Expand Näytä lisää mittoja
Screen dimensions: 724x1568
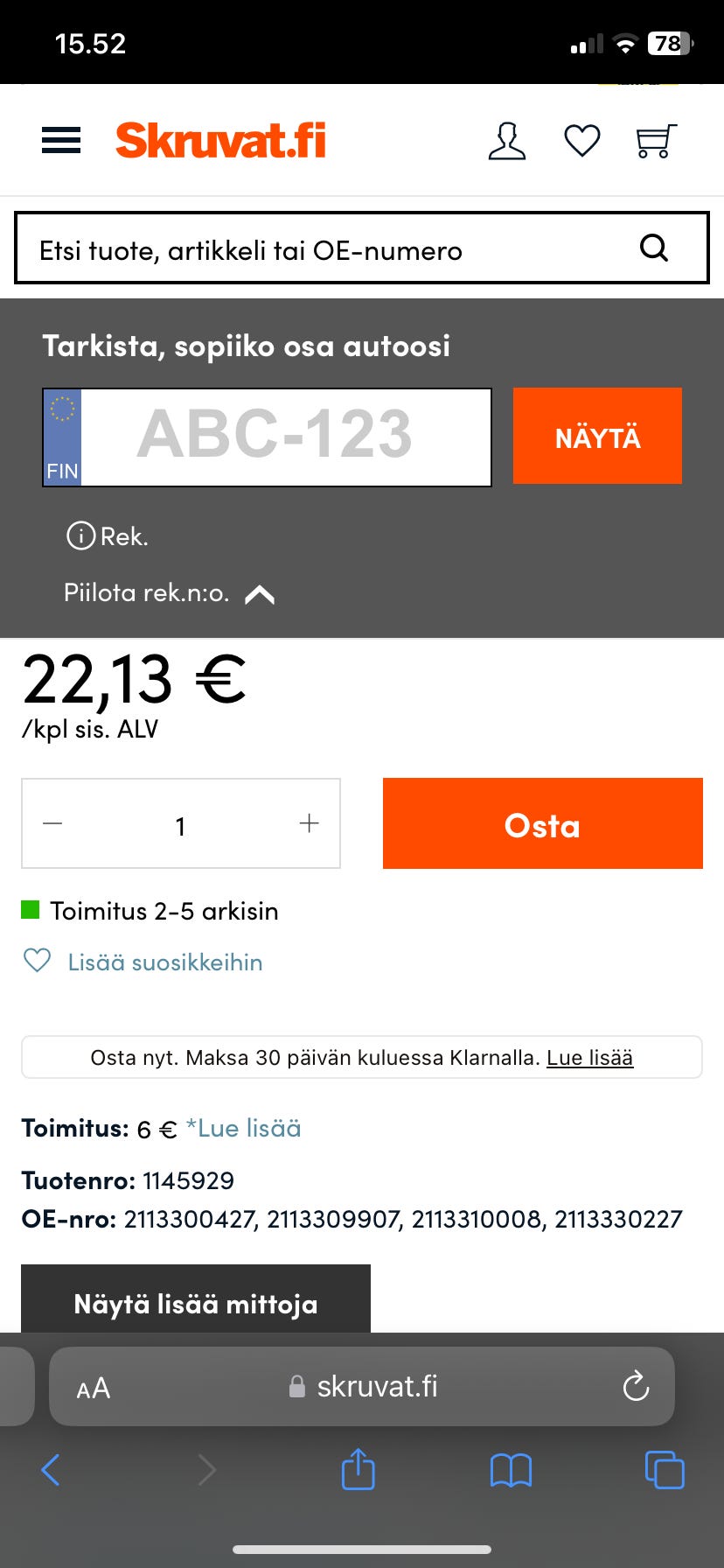pyautogui.click(x=194, y=1304)
